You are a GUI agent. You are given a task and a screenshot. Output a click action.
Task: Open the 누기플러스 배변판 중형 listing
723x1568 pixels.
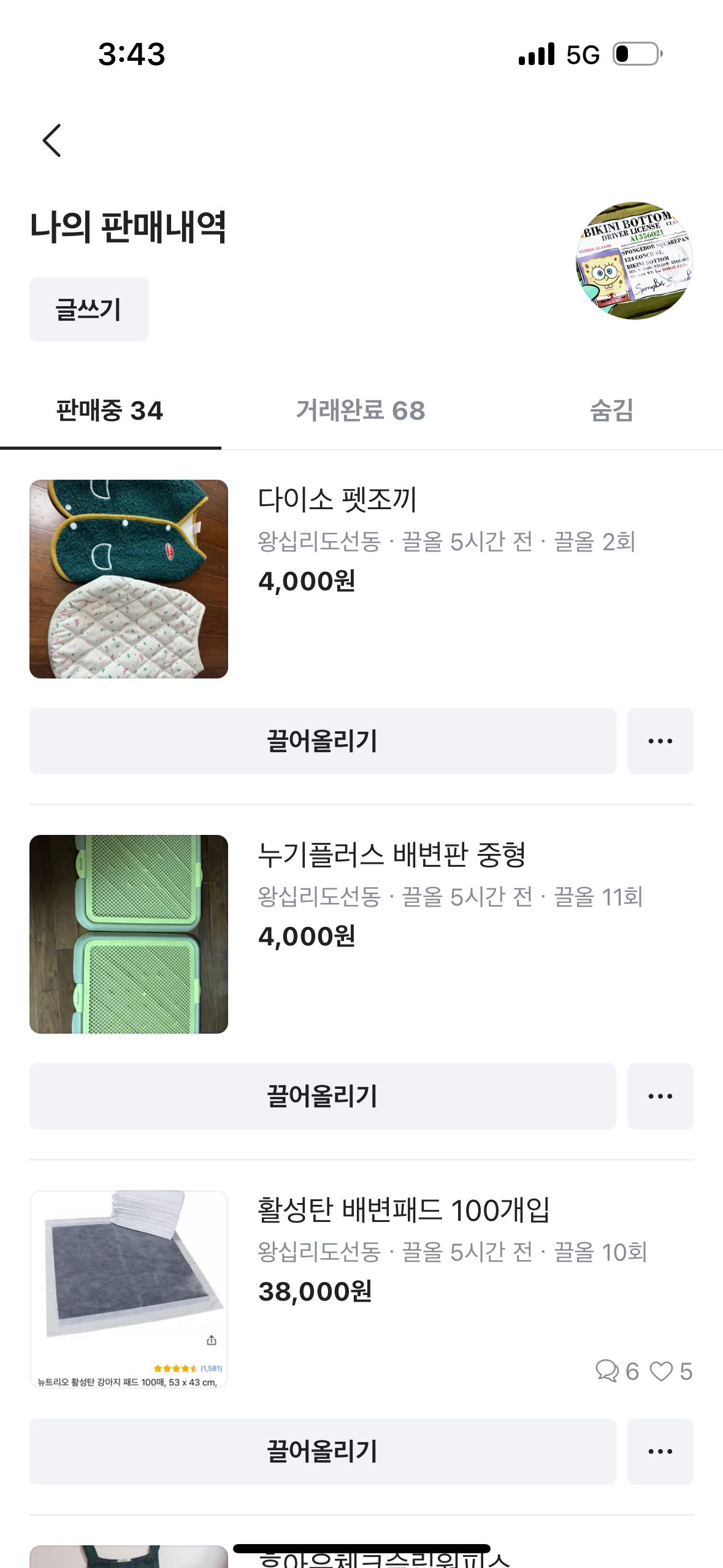coord(391,855)
